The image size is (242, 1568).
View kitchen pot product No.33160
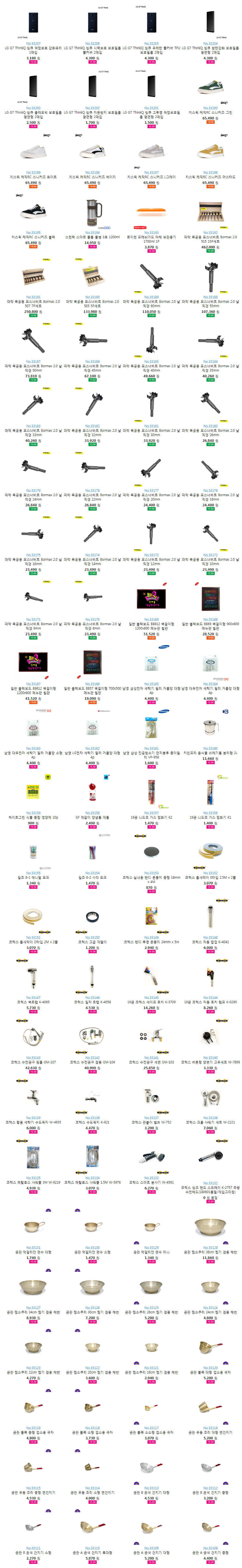[x=210, y=728]
